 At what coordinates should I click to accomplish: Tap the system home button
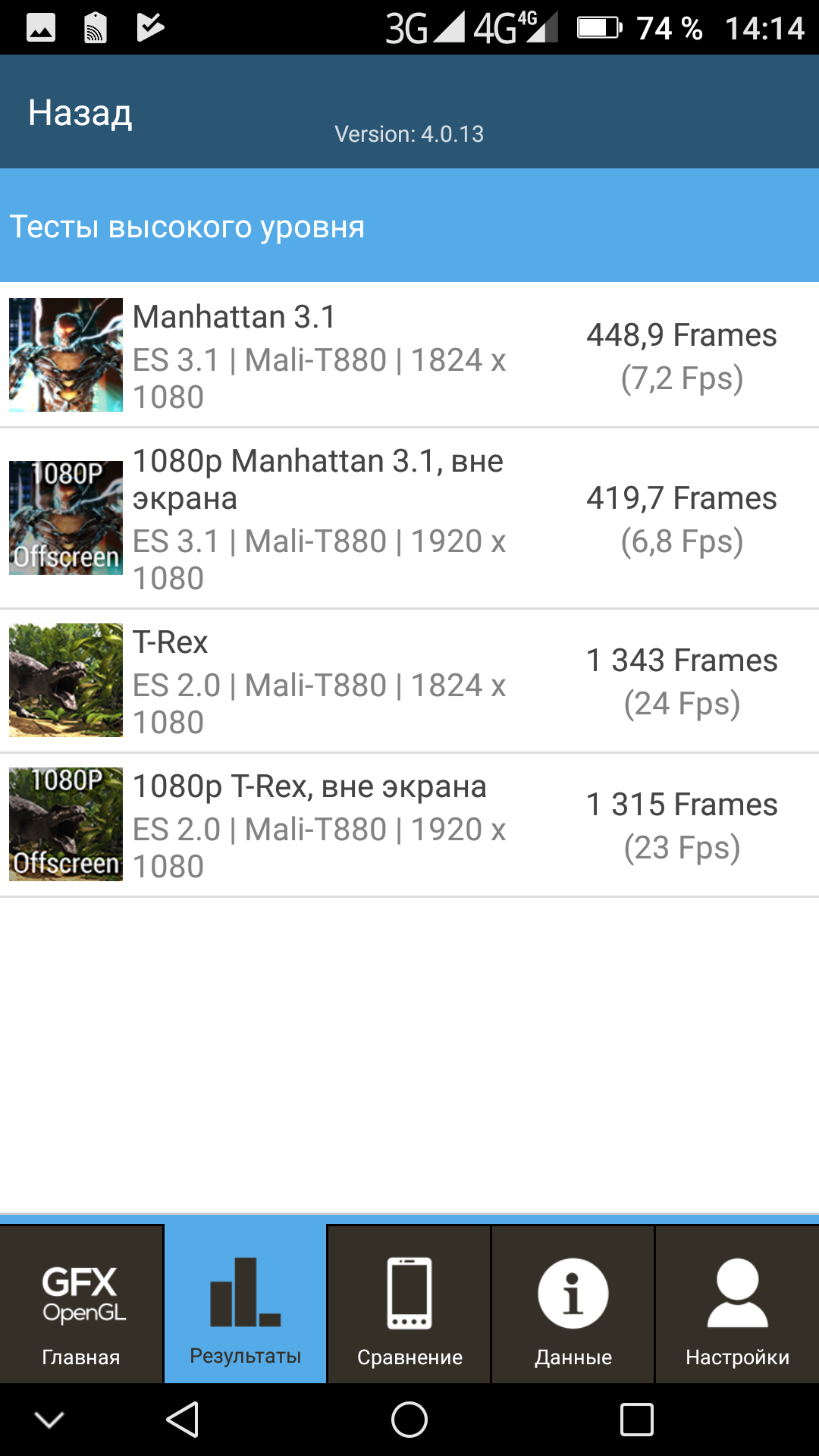click(409, 1420)
